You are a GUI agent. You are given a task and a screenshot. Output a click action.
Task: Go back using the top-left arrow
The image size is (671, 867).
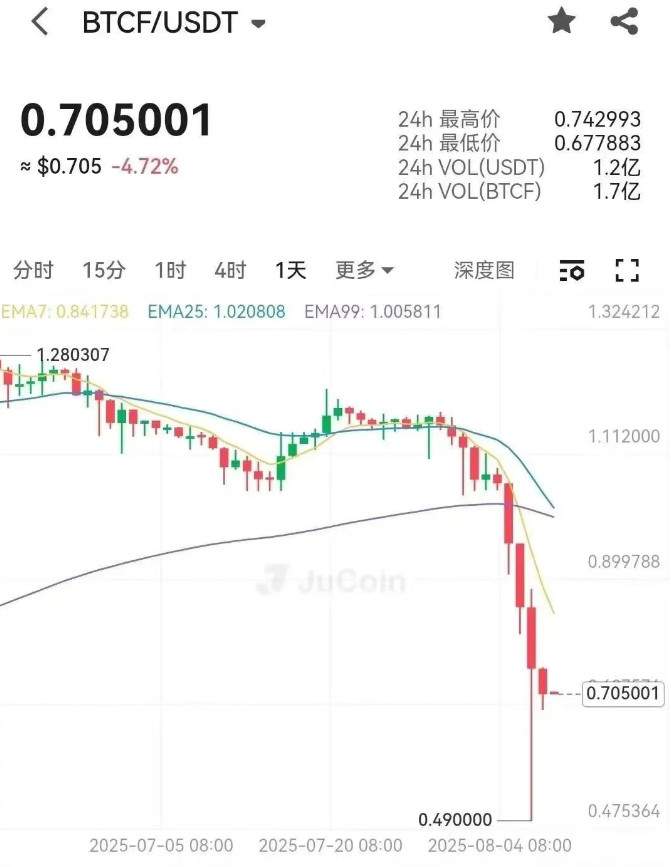click(40, 22)
